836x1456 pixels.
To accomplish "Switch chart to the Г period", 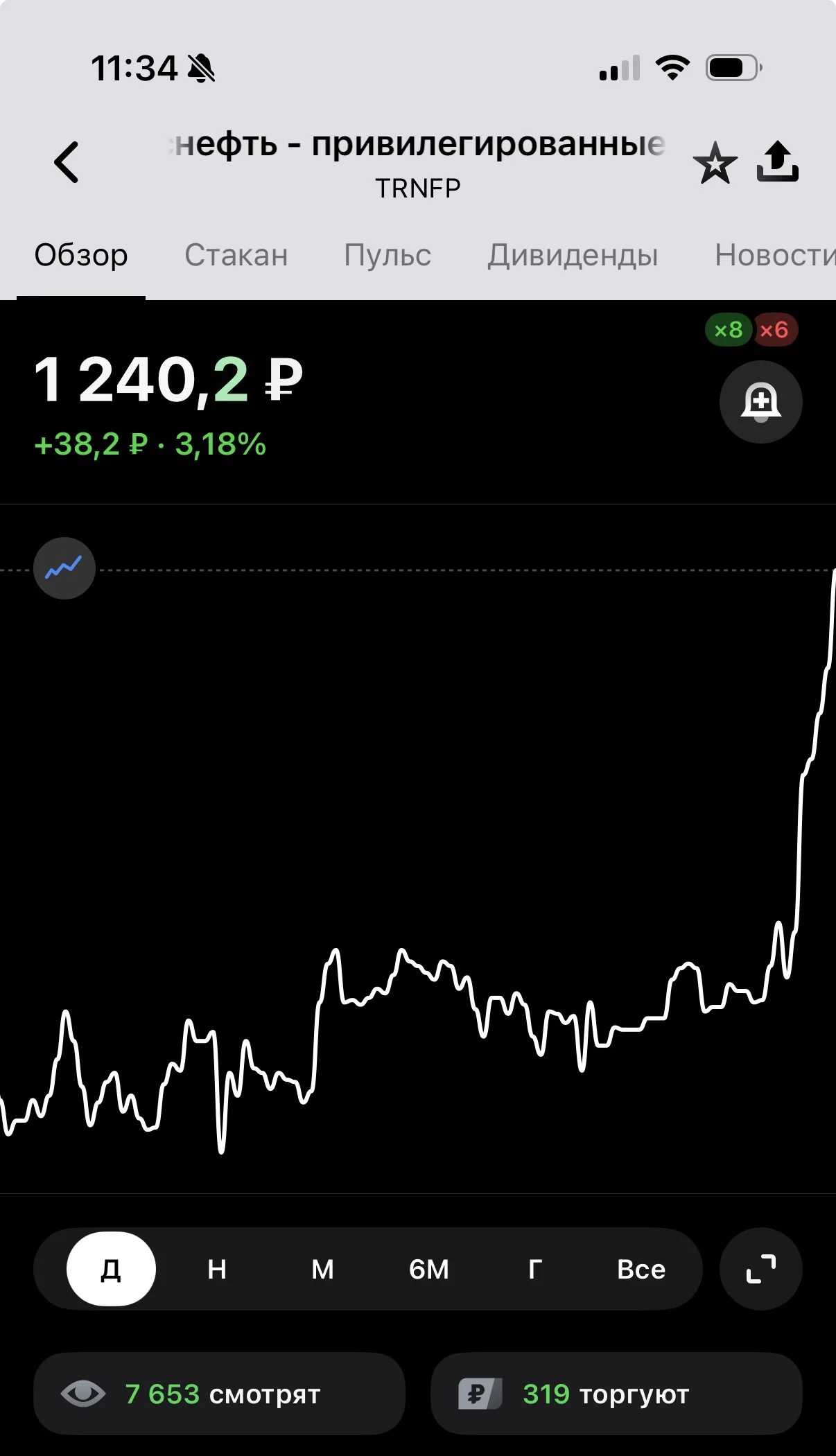I will [x=535, y=1269].
